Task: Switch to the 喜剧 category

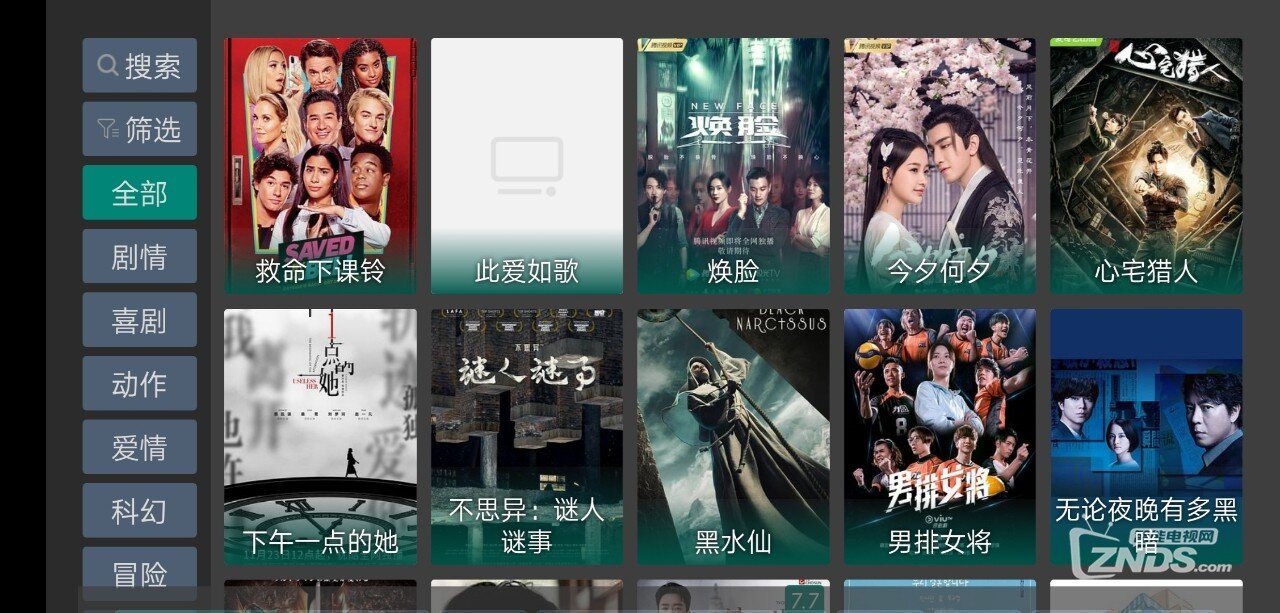Action: point(139,321)
